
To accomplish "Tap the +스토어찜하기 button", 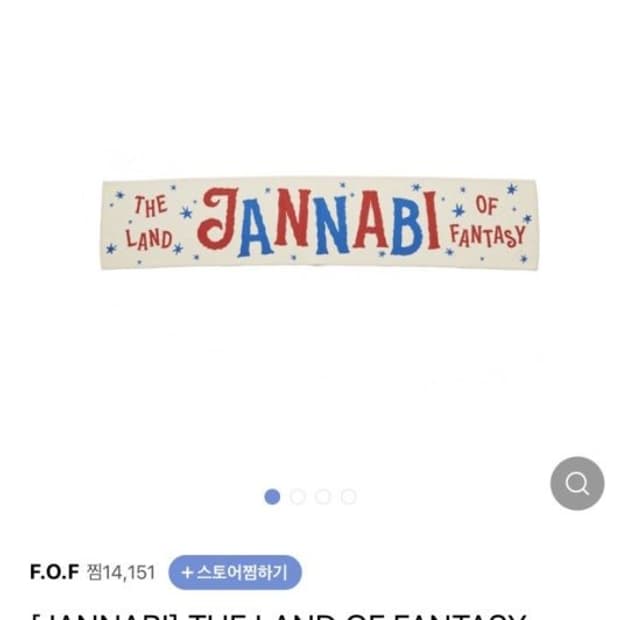I will (x=235, y=572).
